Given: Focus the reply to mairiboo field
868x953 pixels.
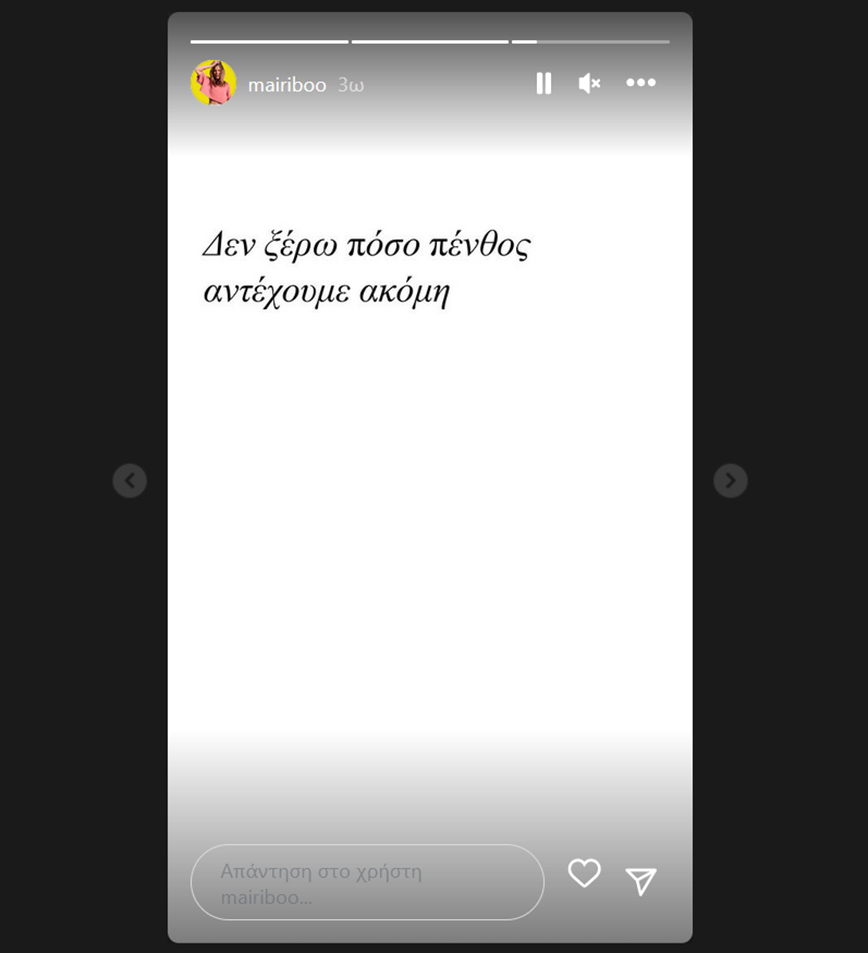Looking at the screenshot, I should point(367,882).
